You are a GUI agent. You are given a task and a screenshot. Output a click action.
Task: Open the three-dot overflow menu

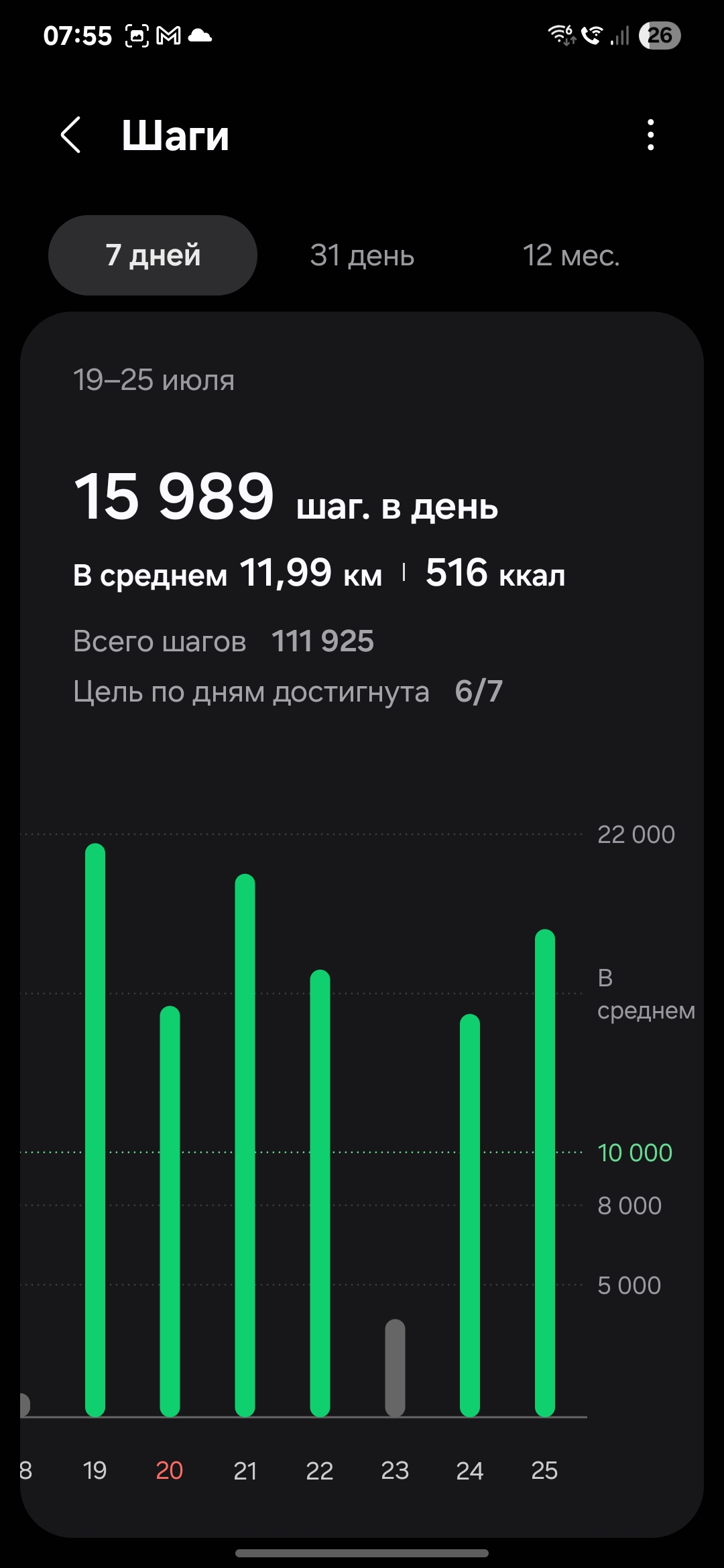650,135
